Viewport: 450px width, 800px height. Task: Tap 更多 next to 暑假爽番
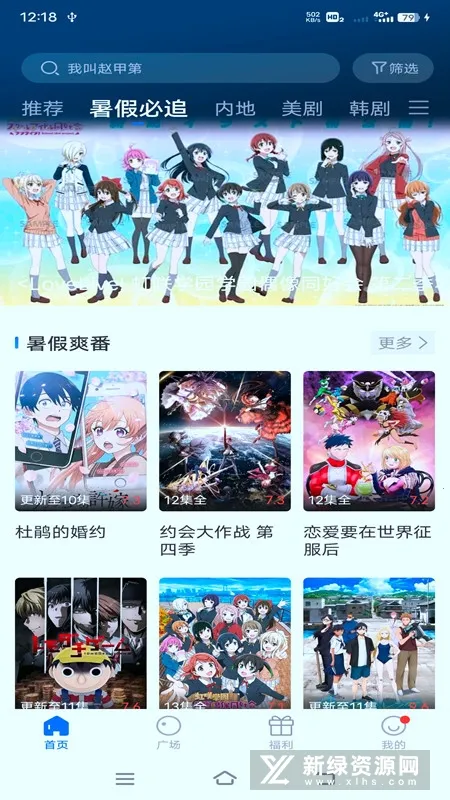(403, 343)
